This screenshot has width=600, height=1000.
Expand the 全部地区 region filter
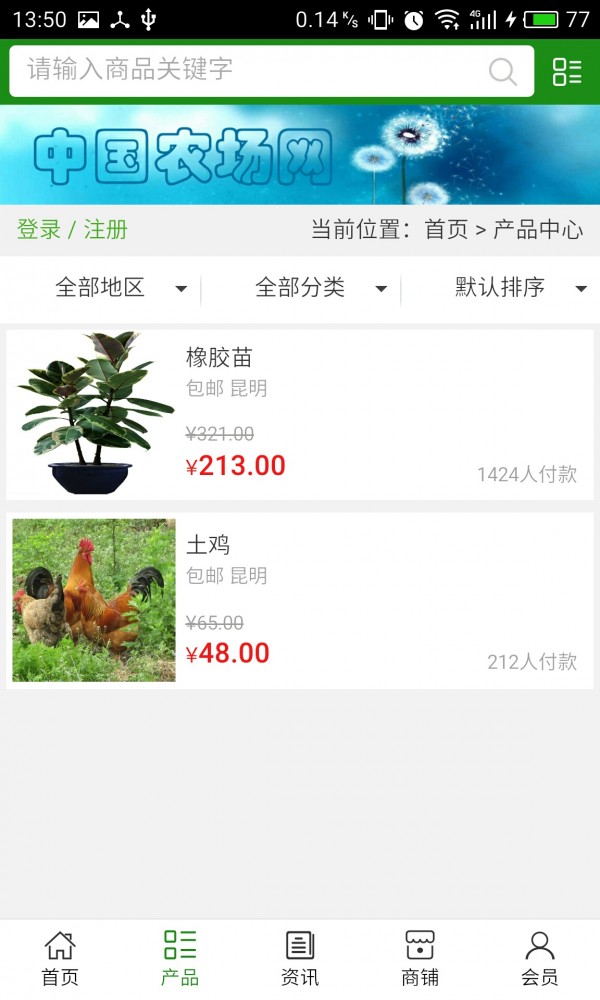click(x=120, y=288)
